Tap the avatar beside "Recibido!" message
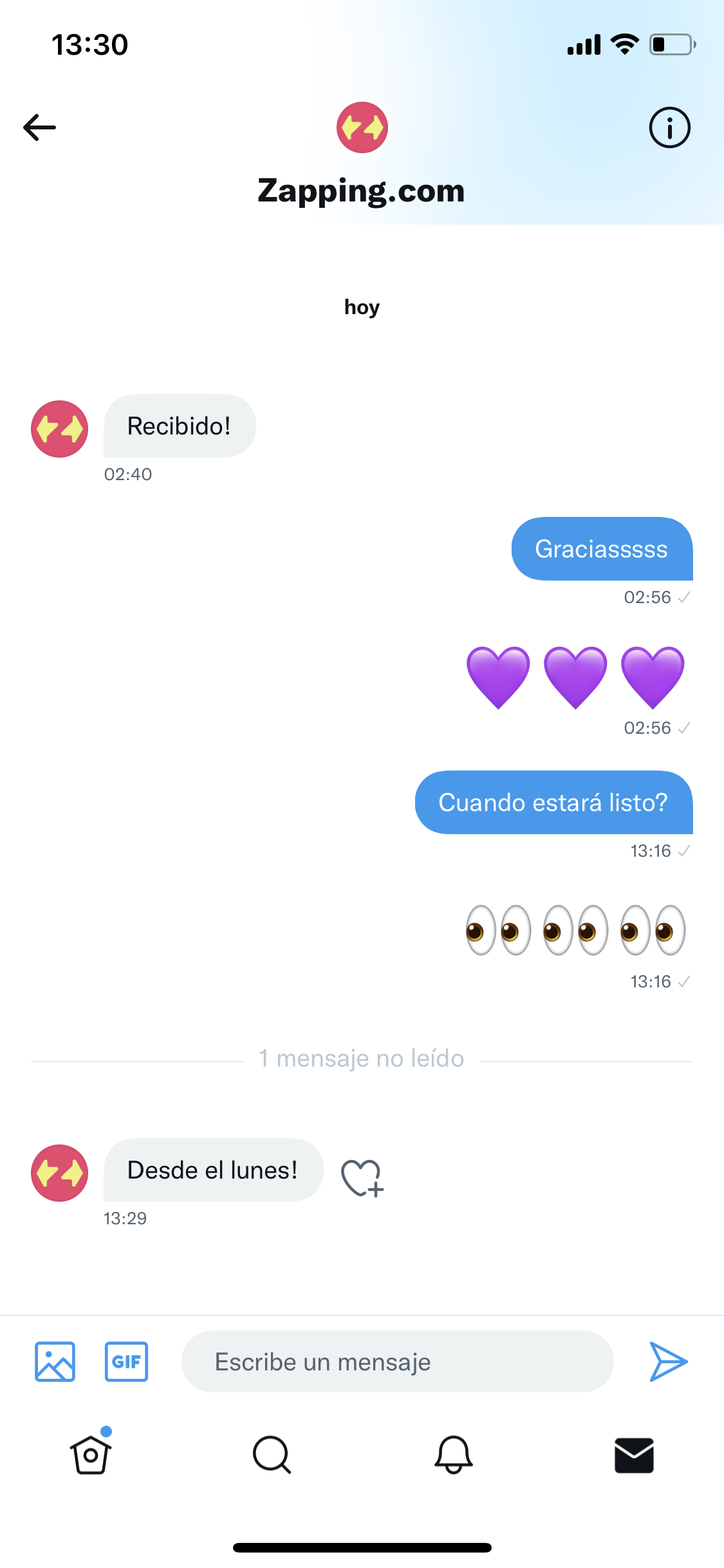724x1568 pixels. (59, 429)
